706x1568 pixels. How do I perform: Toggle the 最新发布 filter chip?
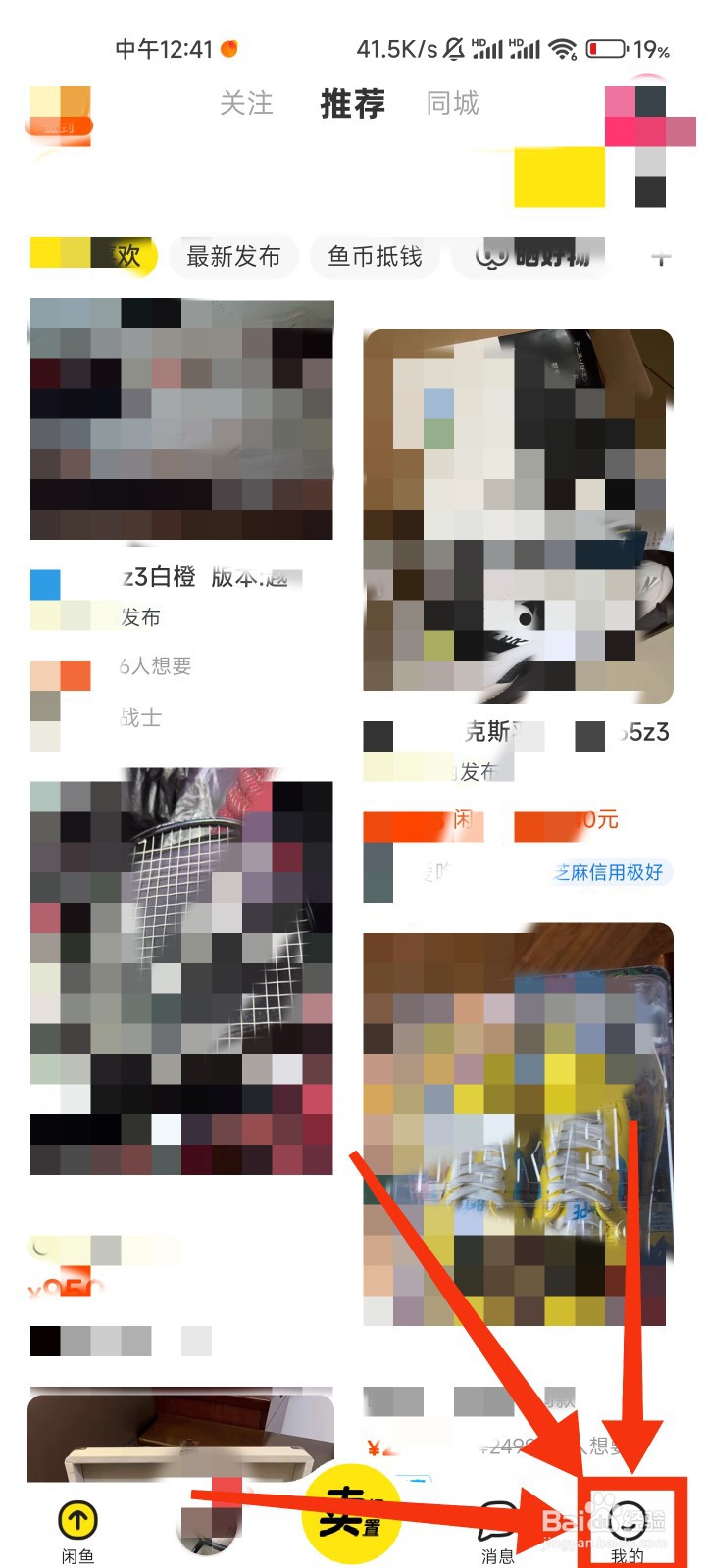[x=233, y=257]
